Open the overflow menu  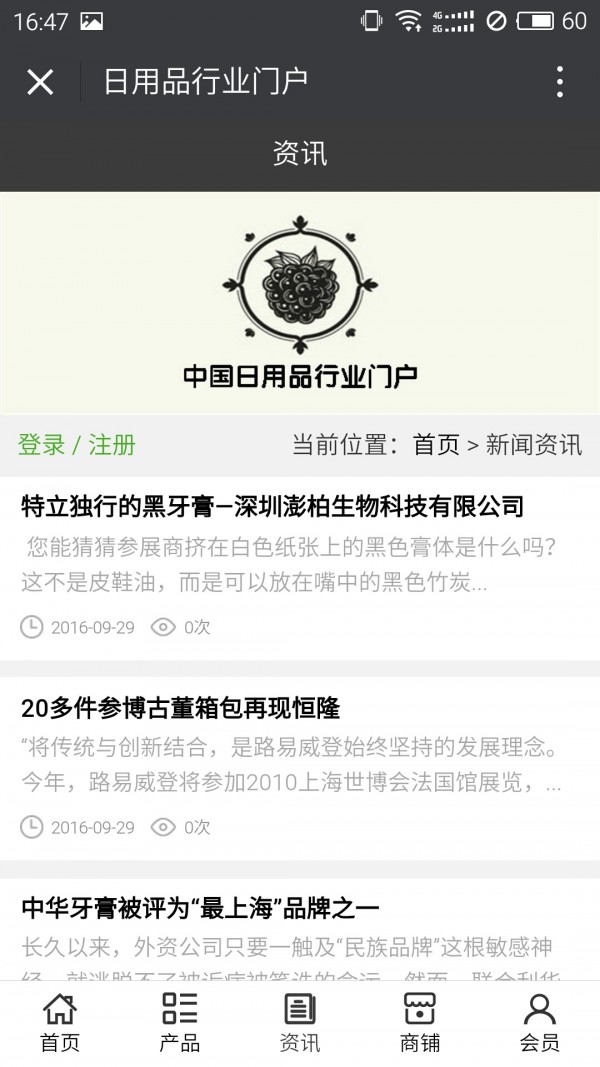coord(559,82)
